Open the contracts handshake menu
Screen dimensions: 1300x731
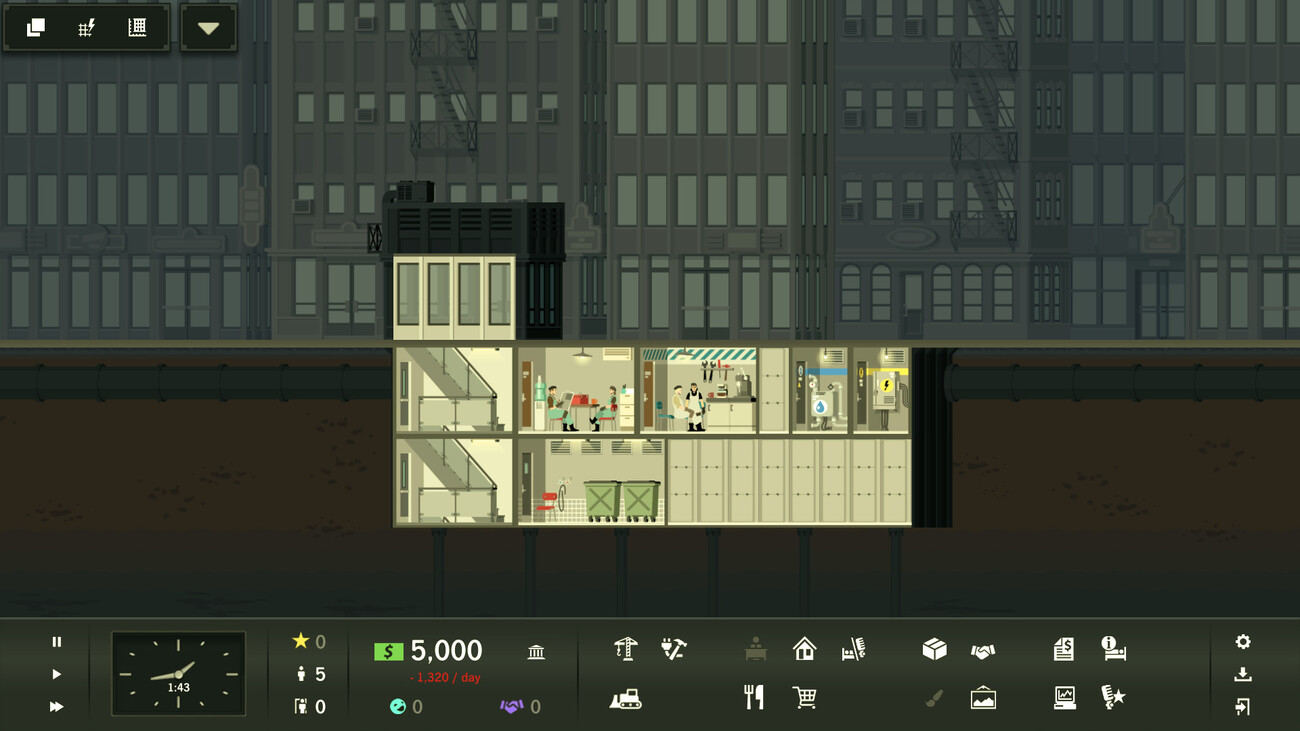[x=983, y=651]
